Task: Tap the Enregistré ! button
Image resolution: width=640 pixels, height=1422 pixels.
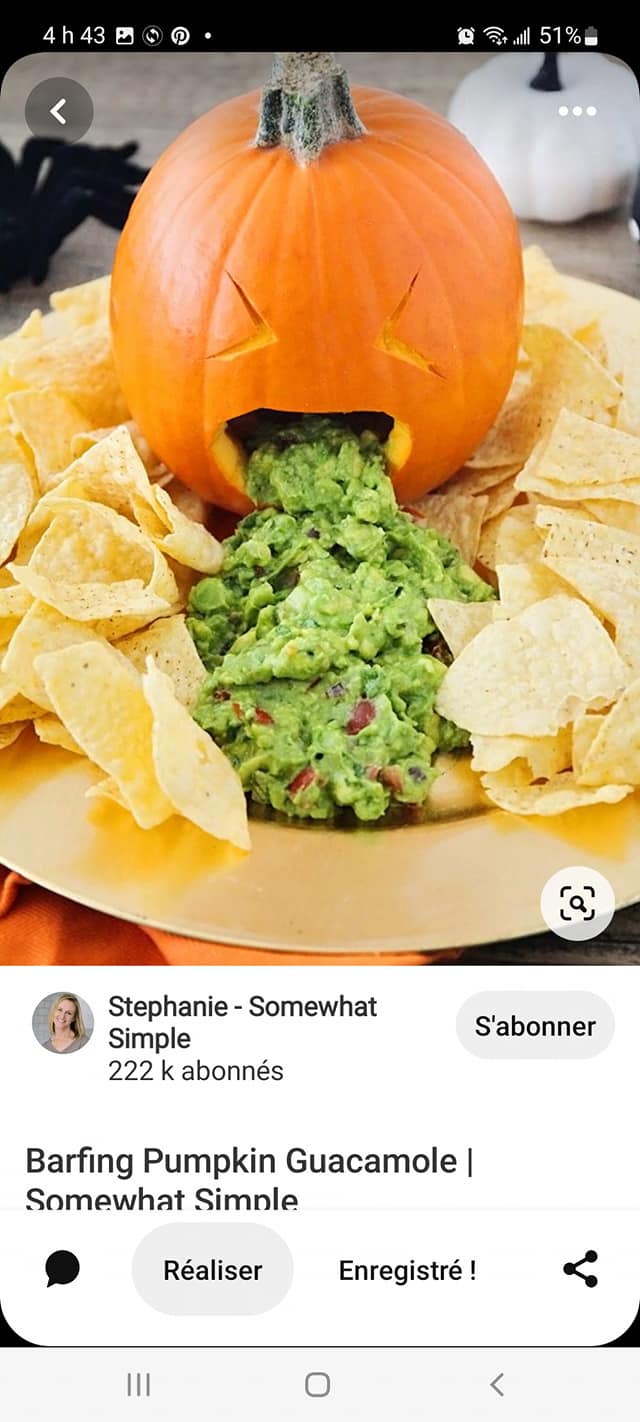Action: (407, 1270)
